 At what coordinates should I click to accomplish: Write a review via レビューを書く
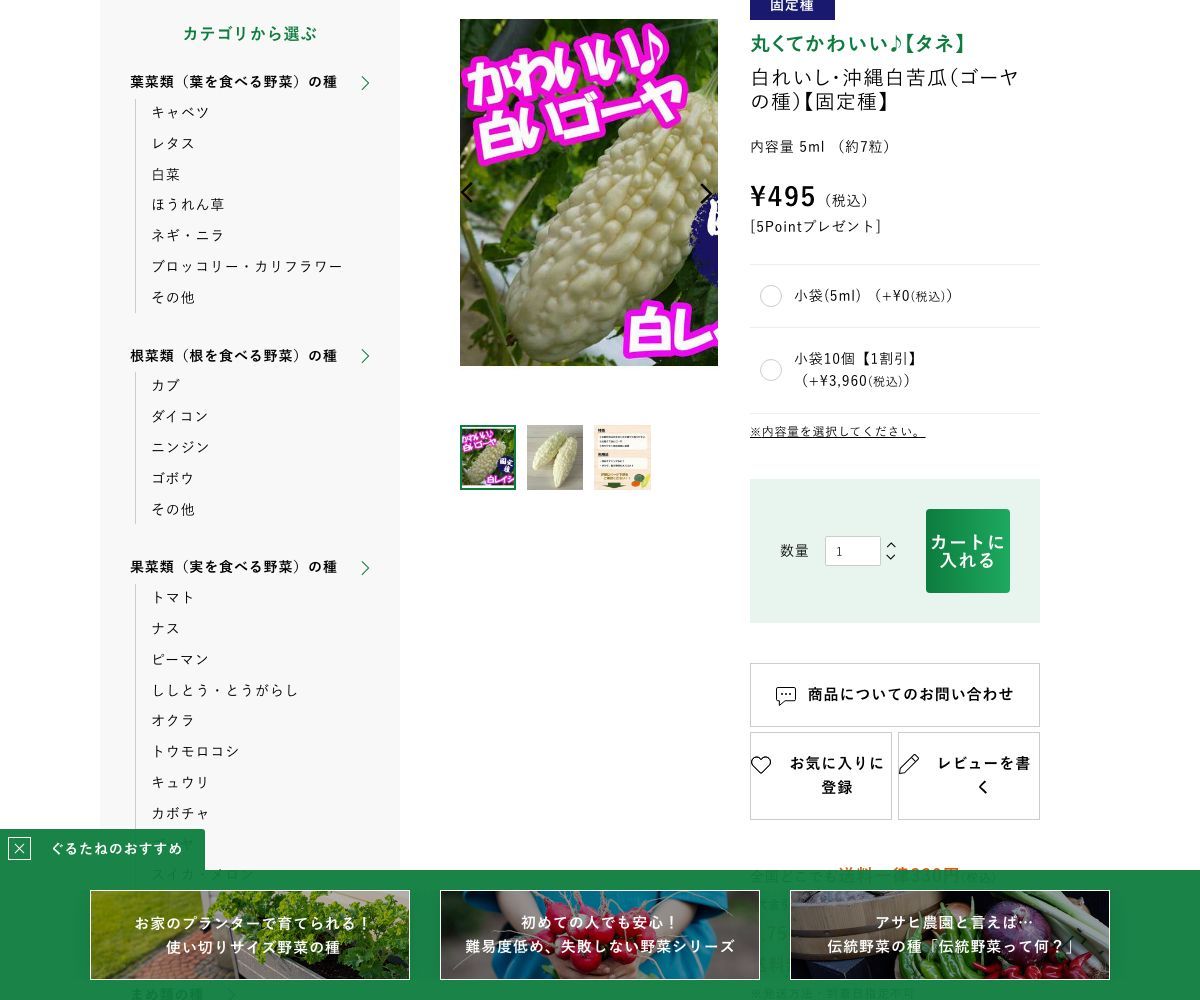coord(968,776)
